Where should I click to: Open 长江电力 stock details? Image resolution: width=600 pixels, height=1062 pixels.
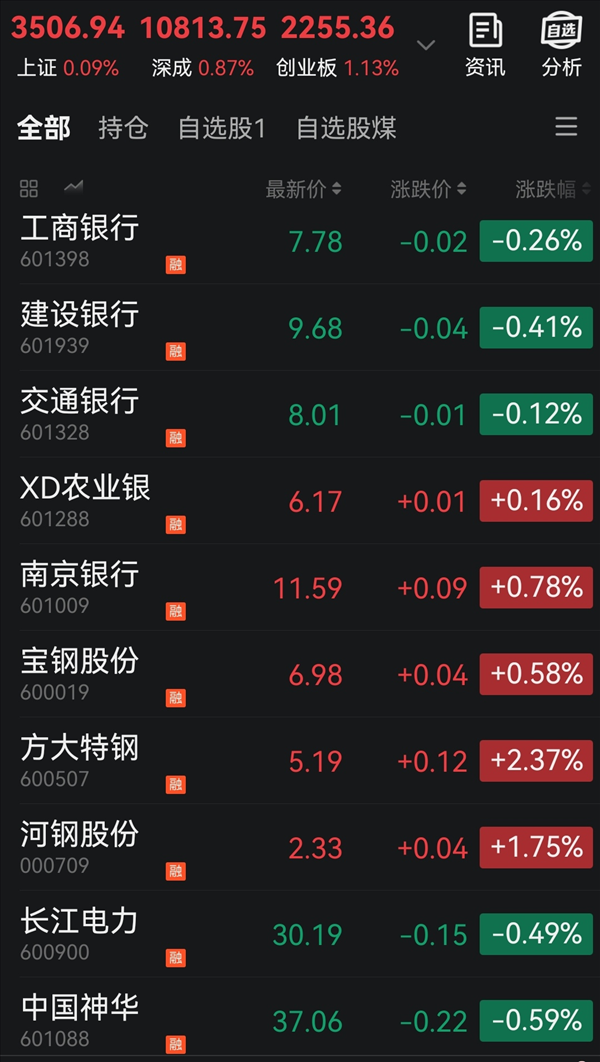[x=300, y=935]
